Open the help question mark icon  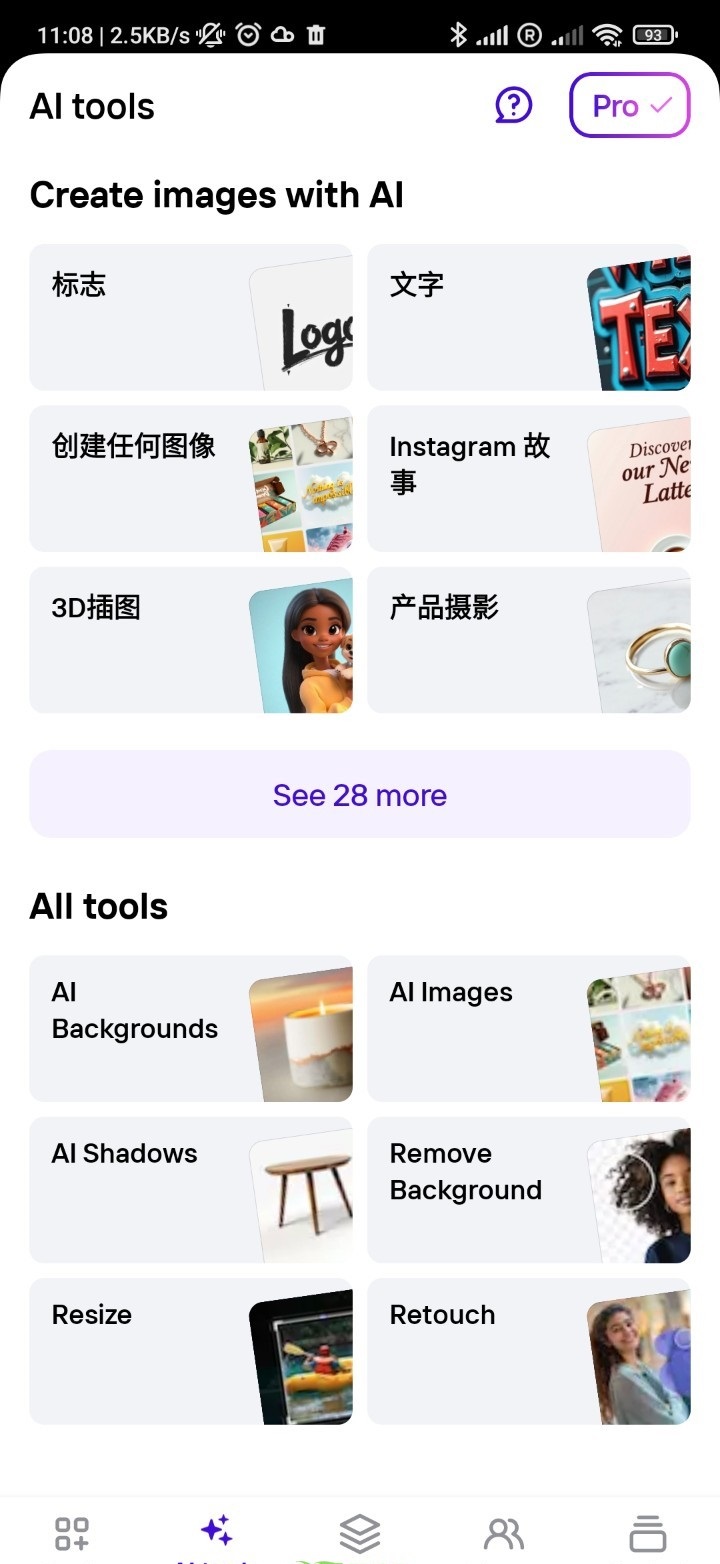pyautogui.click(x=514, y=105)
